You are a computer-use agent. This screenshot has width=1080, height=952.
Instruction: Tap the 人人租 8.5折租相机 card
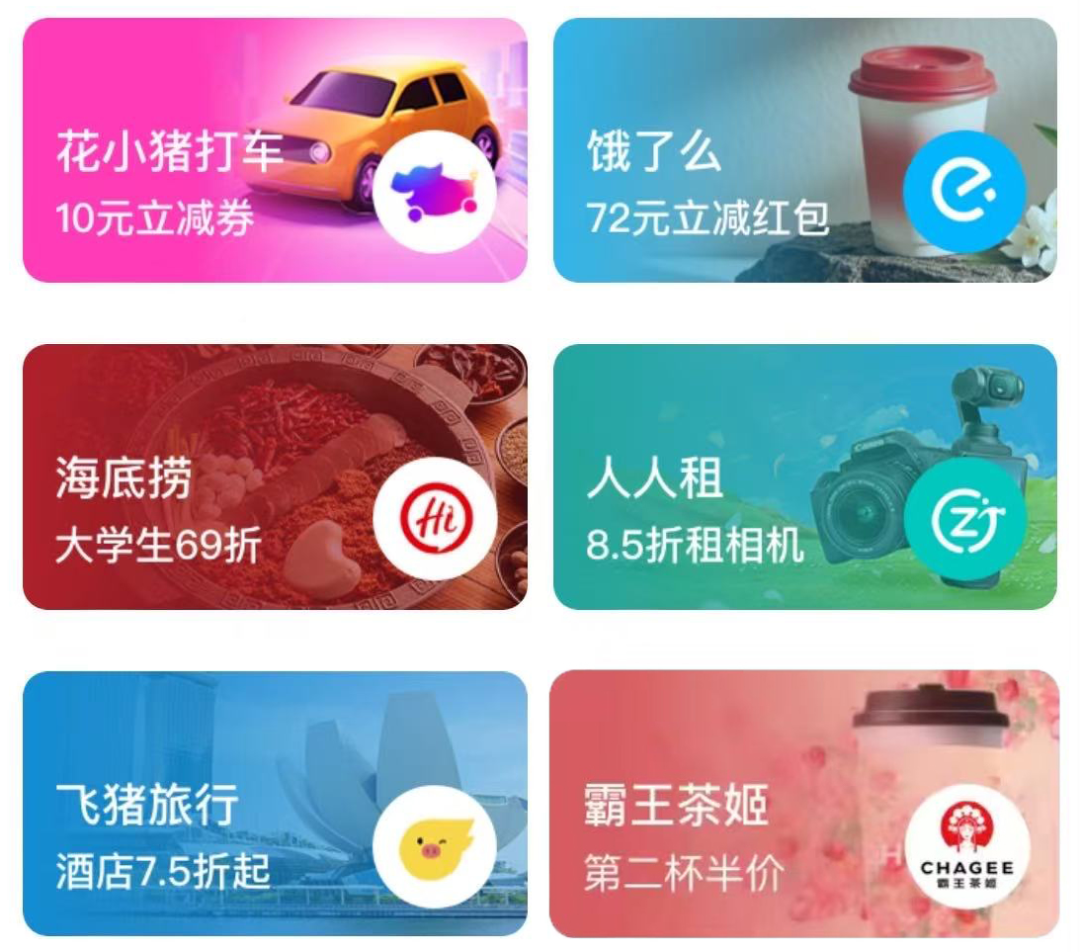click(804, 477)
